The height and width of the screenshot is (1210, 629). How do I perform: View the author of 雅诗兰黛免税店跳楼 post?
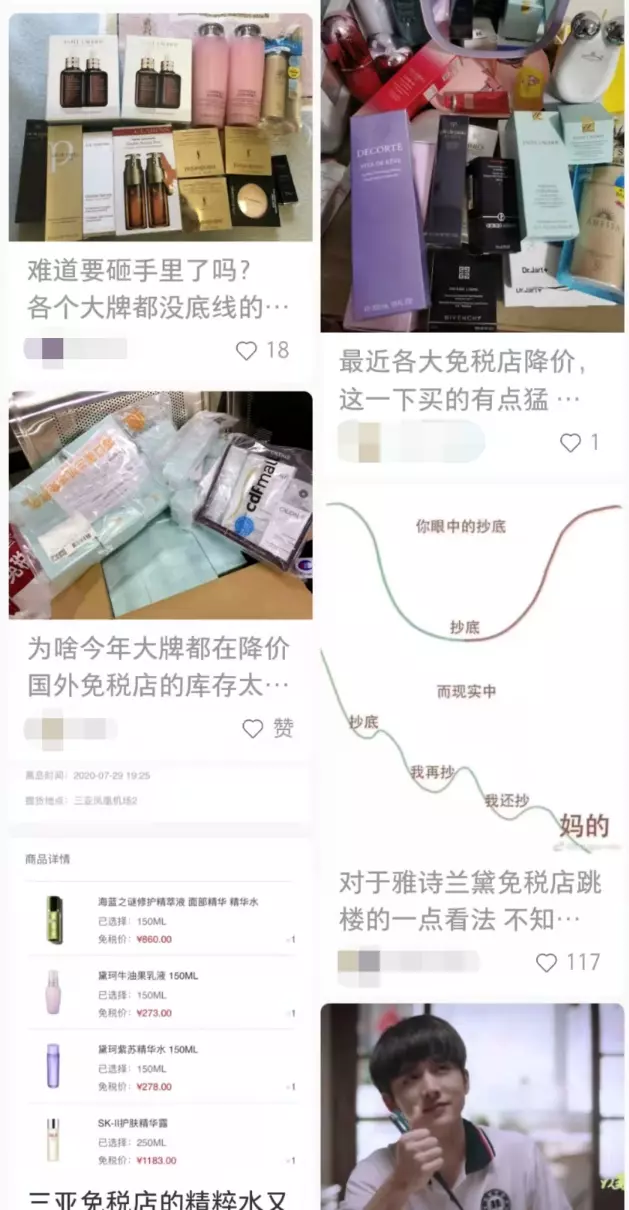pos(408,962)
